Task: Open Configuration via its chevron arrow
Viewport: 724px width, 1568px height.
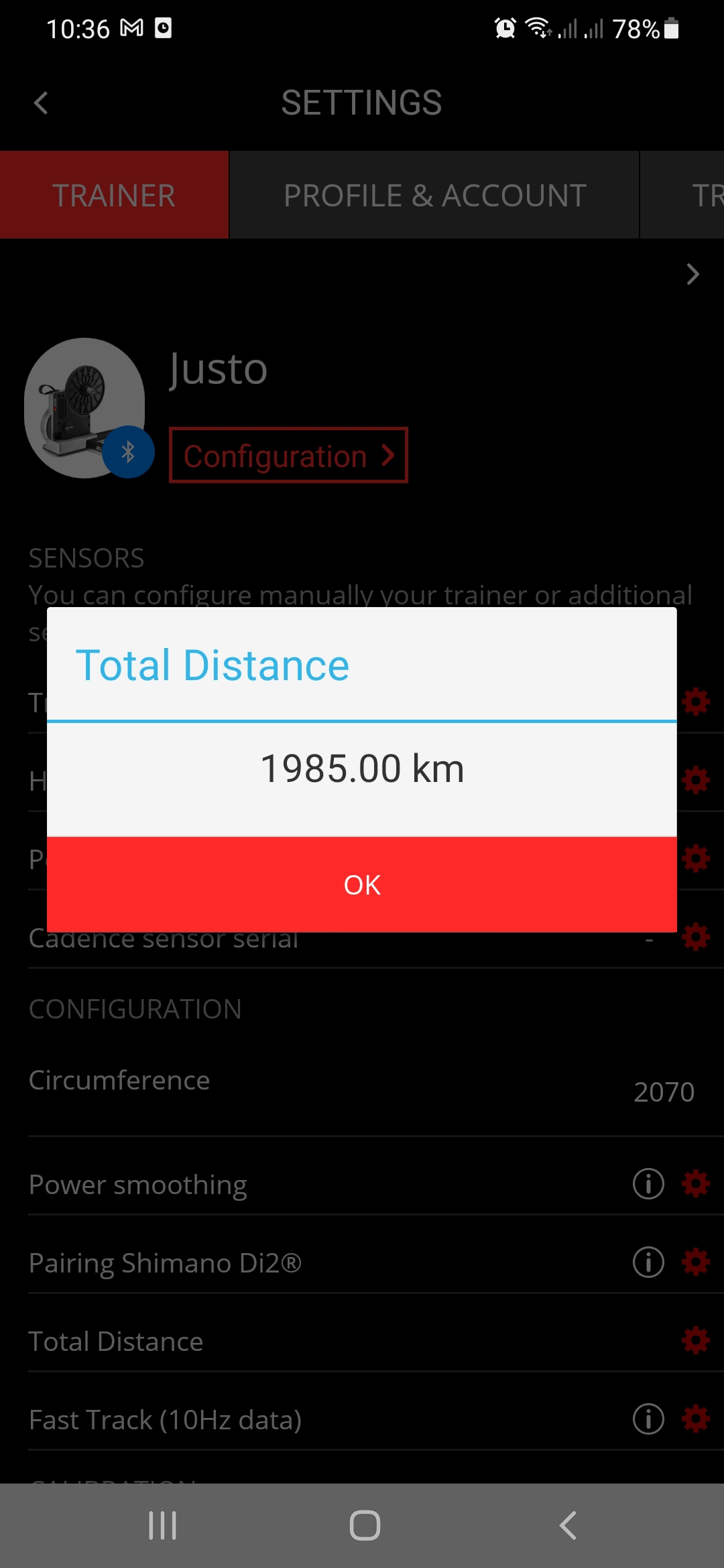Action: pyautogui.click(x=387, y=456)
